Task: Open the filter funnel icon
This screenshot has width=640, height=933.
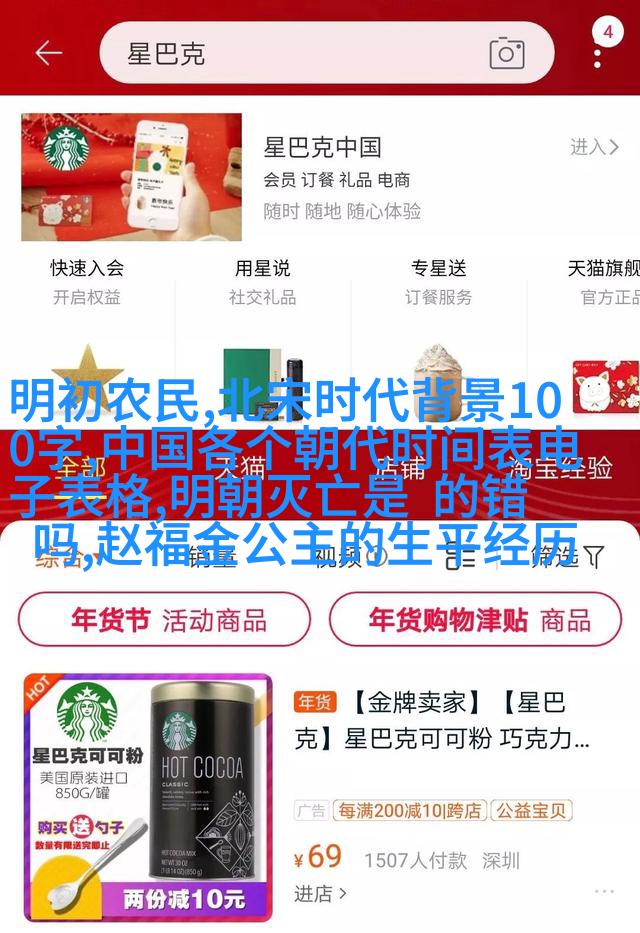Action: [594, 556]
